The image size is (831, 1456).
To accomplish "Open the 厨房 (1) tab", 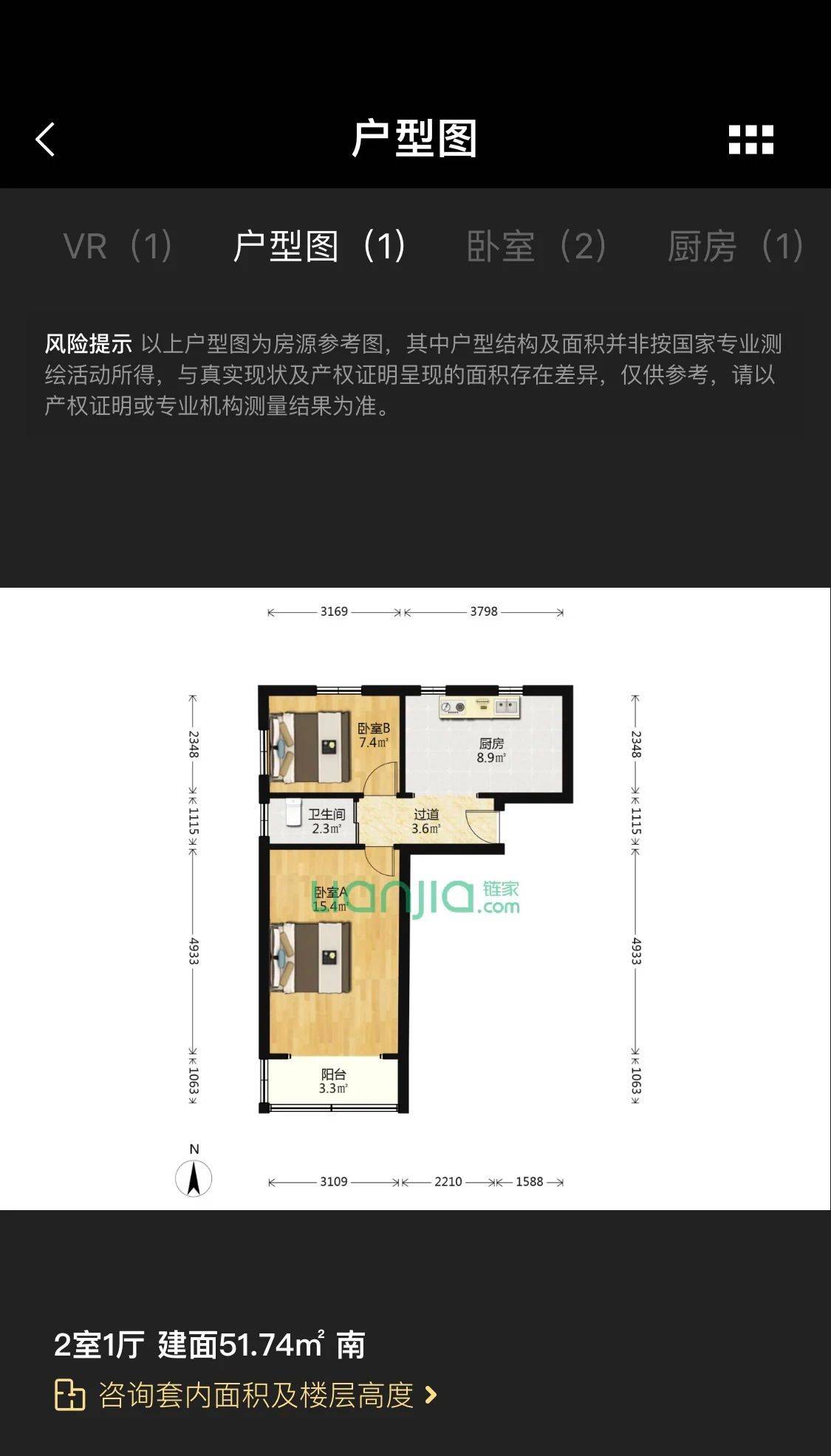I will (736, 246).
